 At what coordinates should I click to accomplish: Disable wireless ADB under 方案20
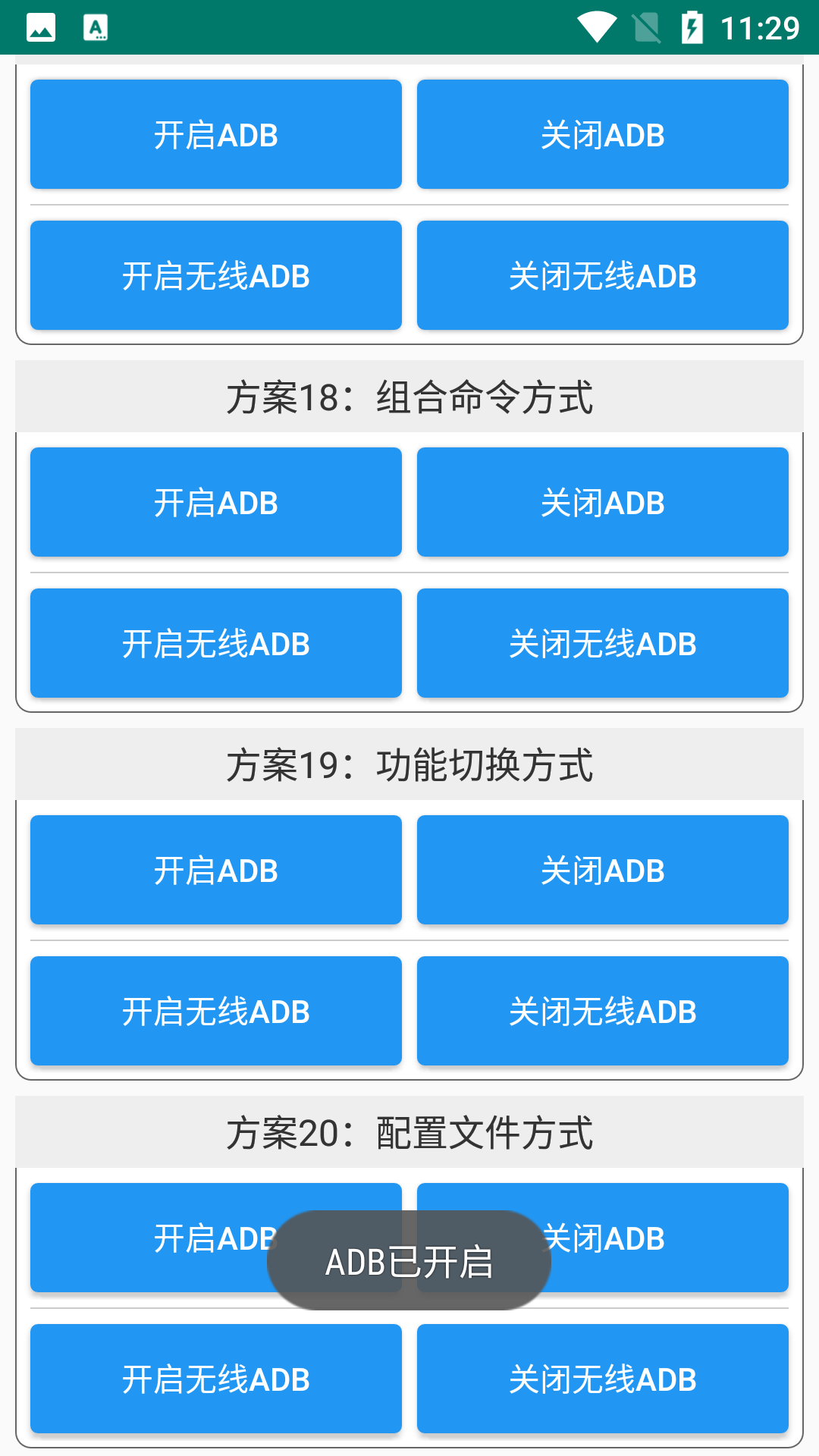[603, 1378]
